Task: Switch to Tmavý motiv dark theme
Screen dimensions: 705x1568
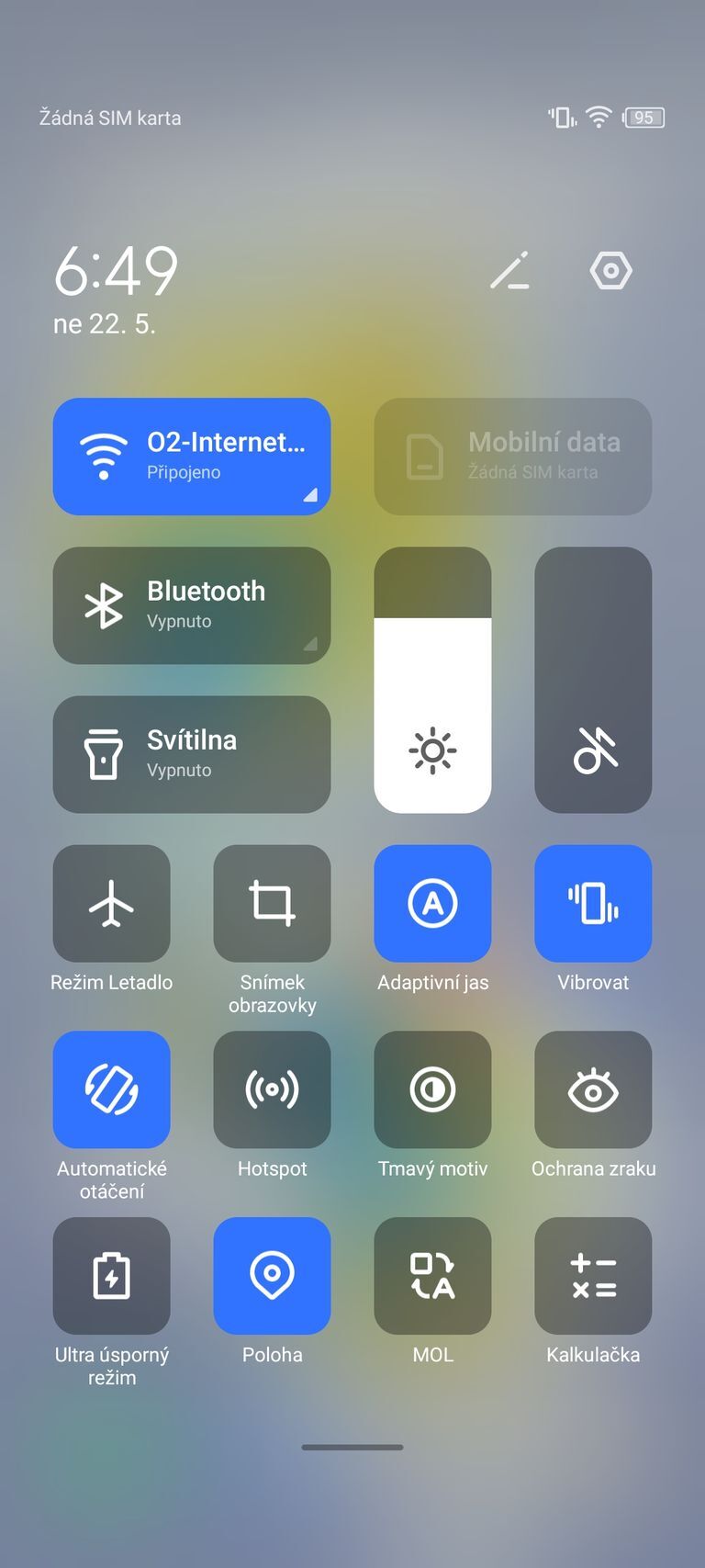Action: (432, 1089)
